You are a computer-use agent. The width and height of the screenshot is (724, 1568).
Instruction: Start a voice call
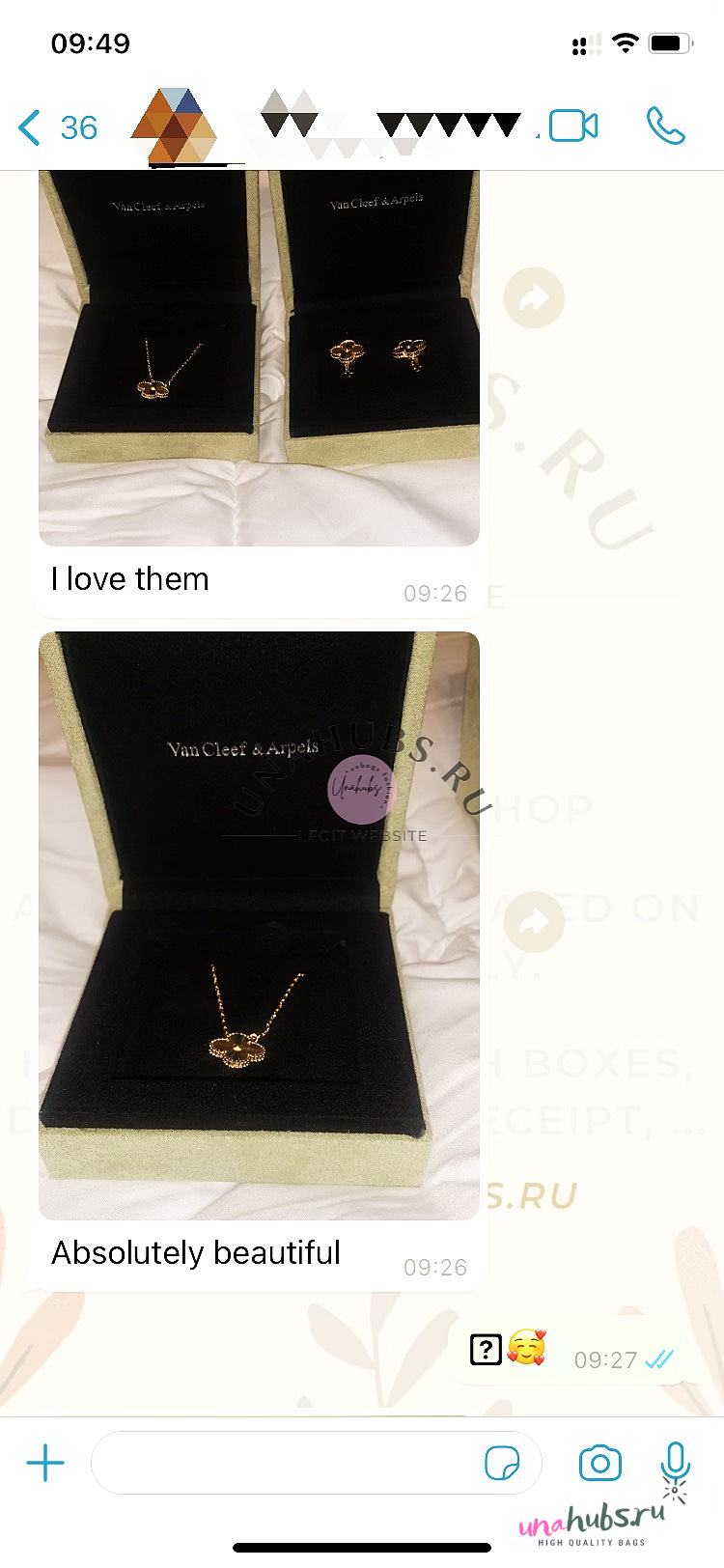pos(665,126)
